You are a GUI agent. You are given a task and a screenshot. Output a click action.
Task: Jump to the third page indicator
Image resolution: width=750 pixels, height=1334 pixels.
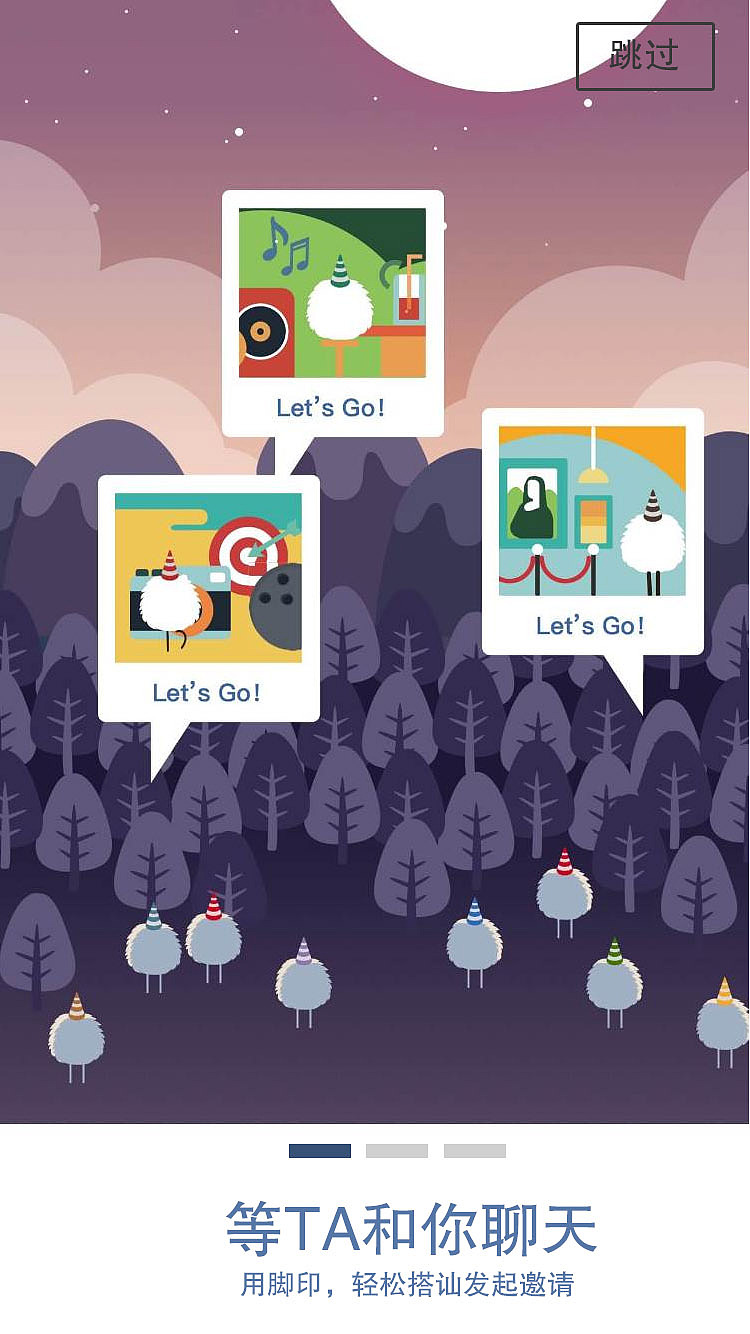(x=475, y=1151)
